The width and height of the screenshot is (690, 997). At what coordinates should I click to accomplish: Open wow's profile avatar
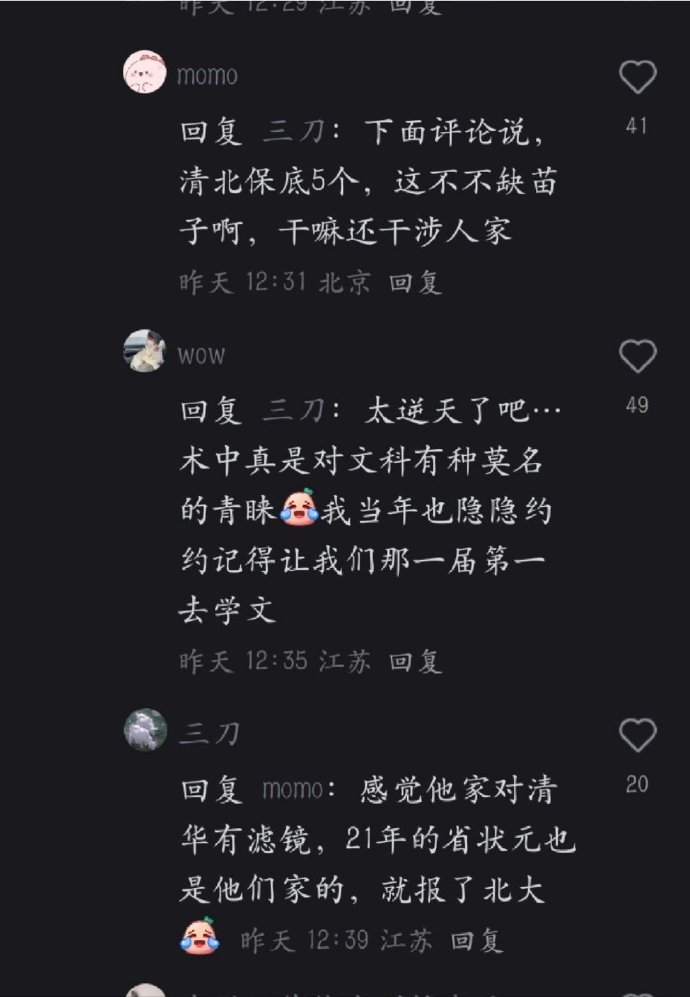tap(145, 351)
